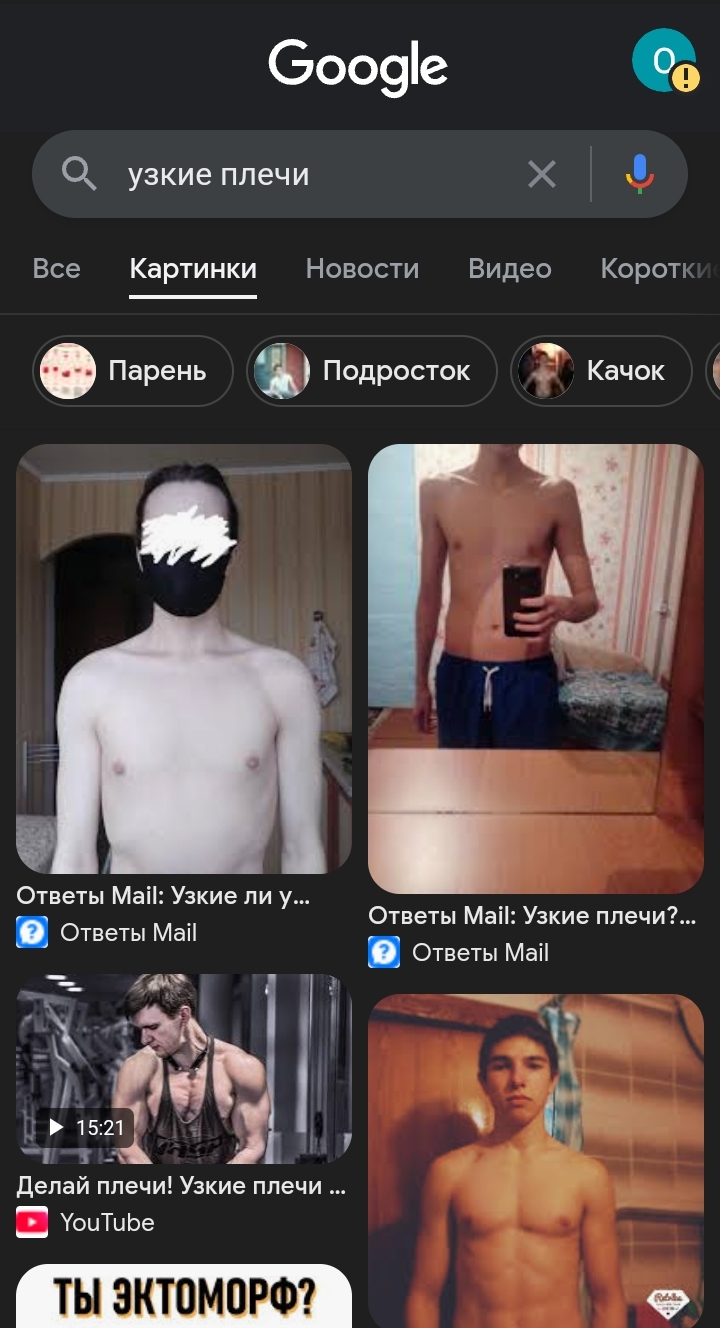
Task: Select the Качок filter chip
Action: coord(601,371)
